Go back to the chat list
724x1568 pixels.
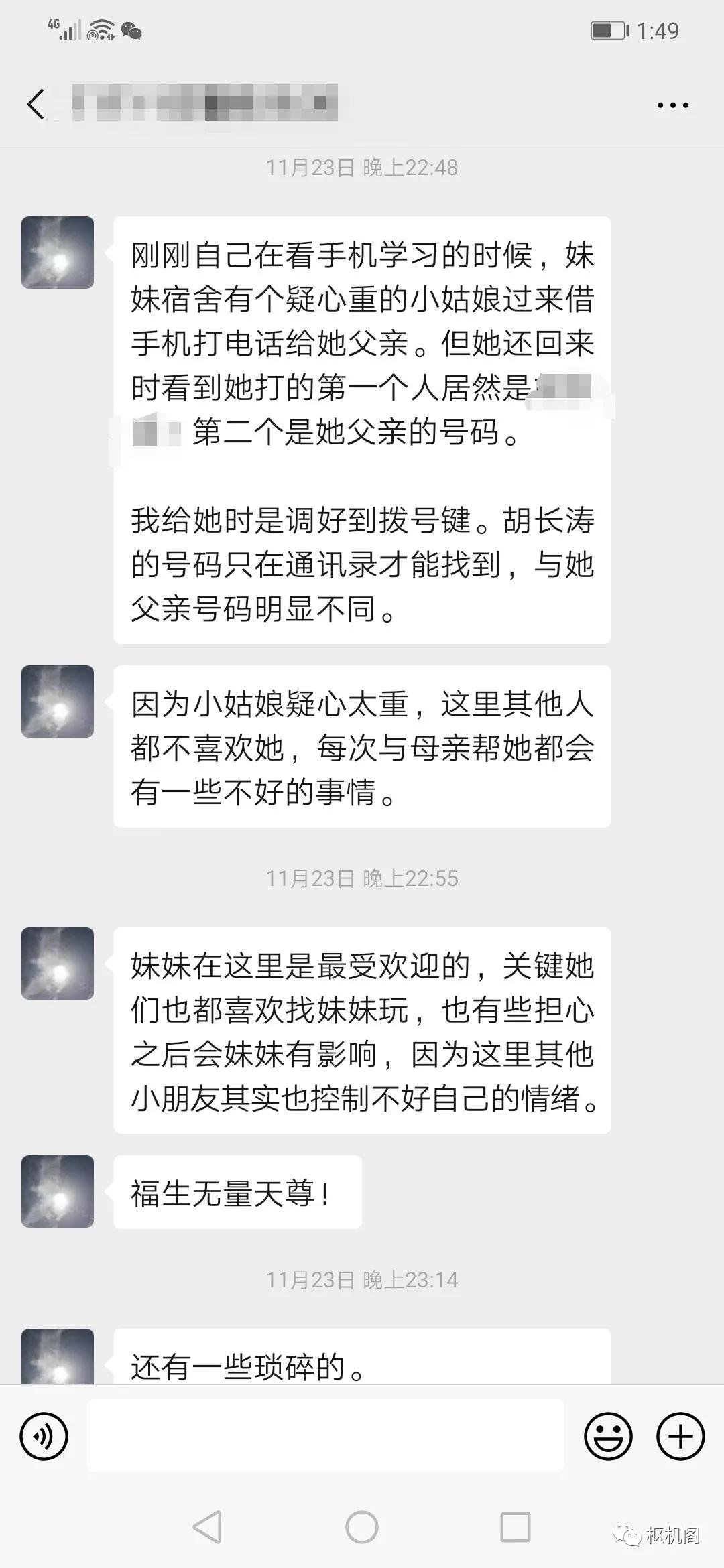36,105
